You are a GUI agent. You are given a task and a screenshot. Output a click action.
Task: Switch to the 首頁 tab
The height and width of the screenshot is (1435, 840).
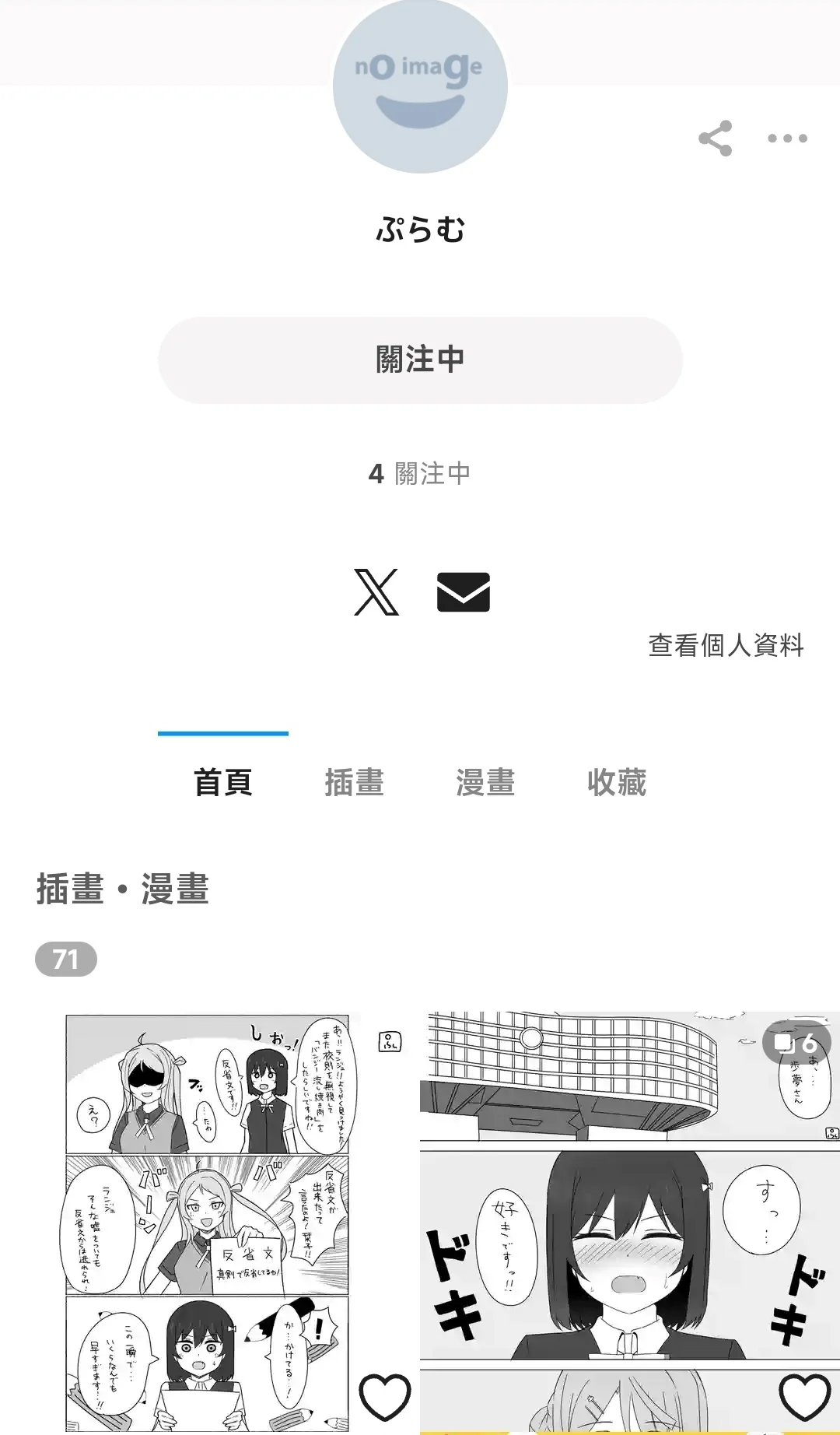[223, 782]
